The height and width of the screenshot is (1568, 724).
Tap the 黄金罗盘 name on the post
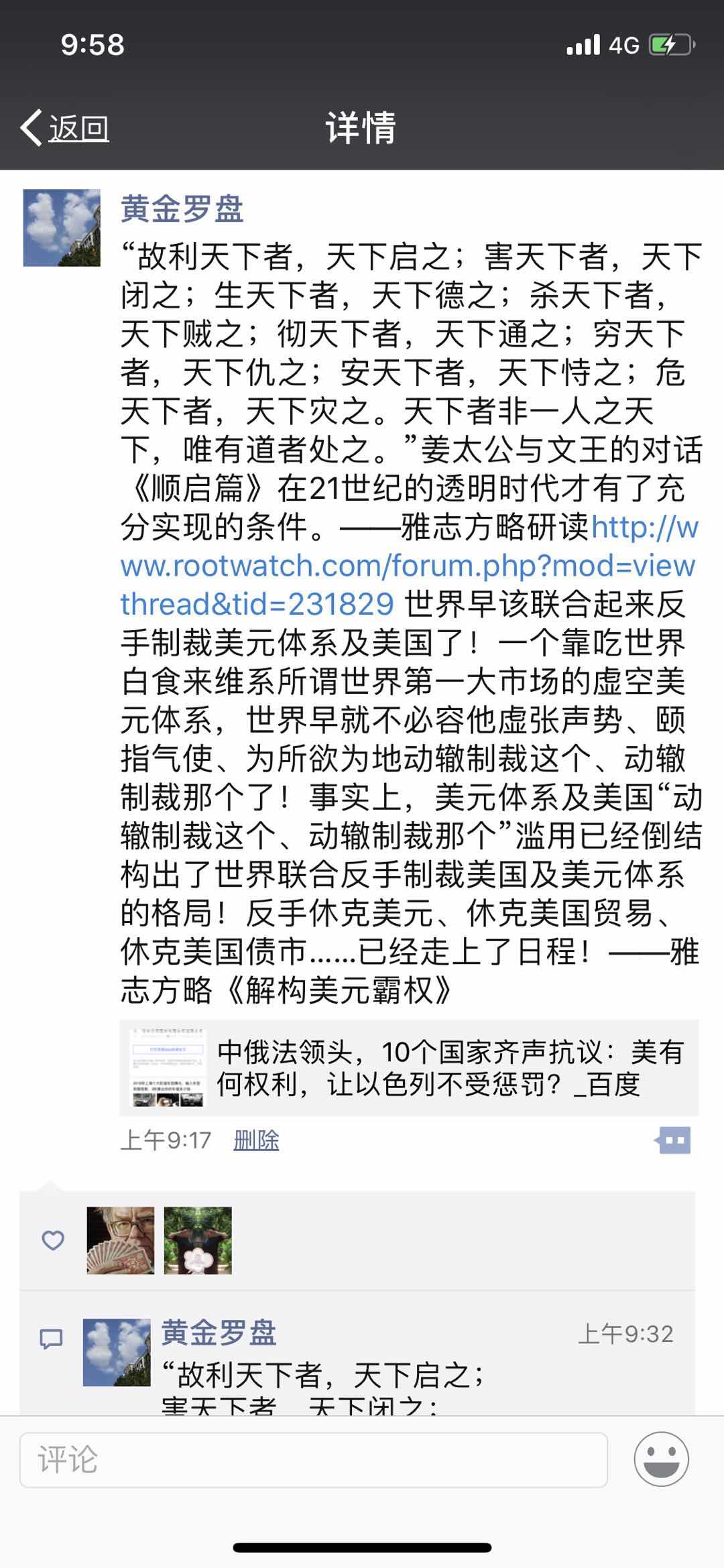pos(182,209)
